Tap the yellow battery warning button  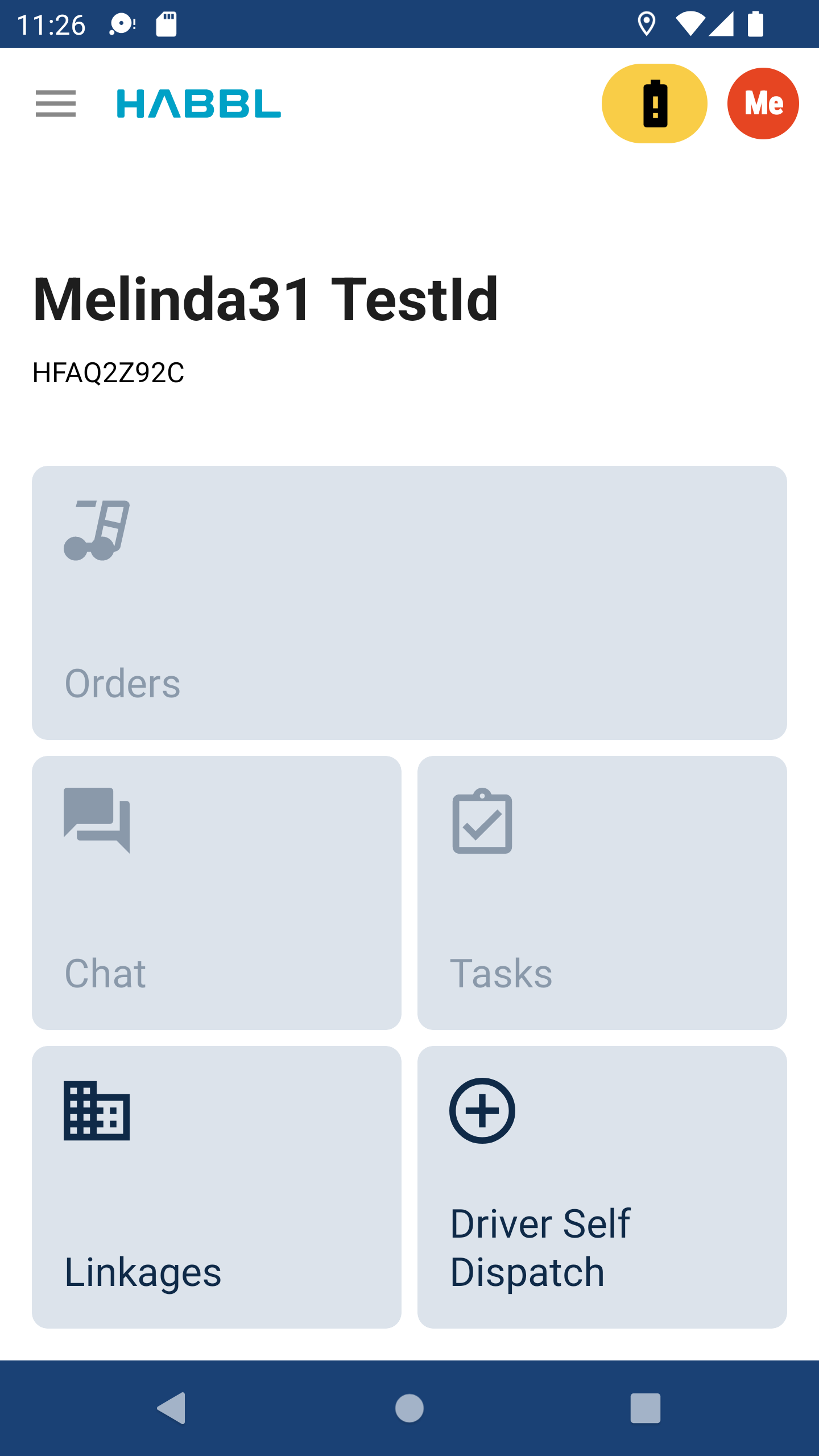pos(654,104)
